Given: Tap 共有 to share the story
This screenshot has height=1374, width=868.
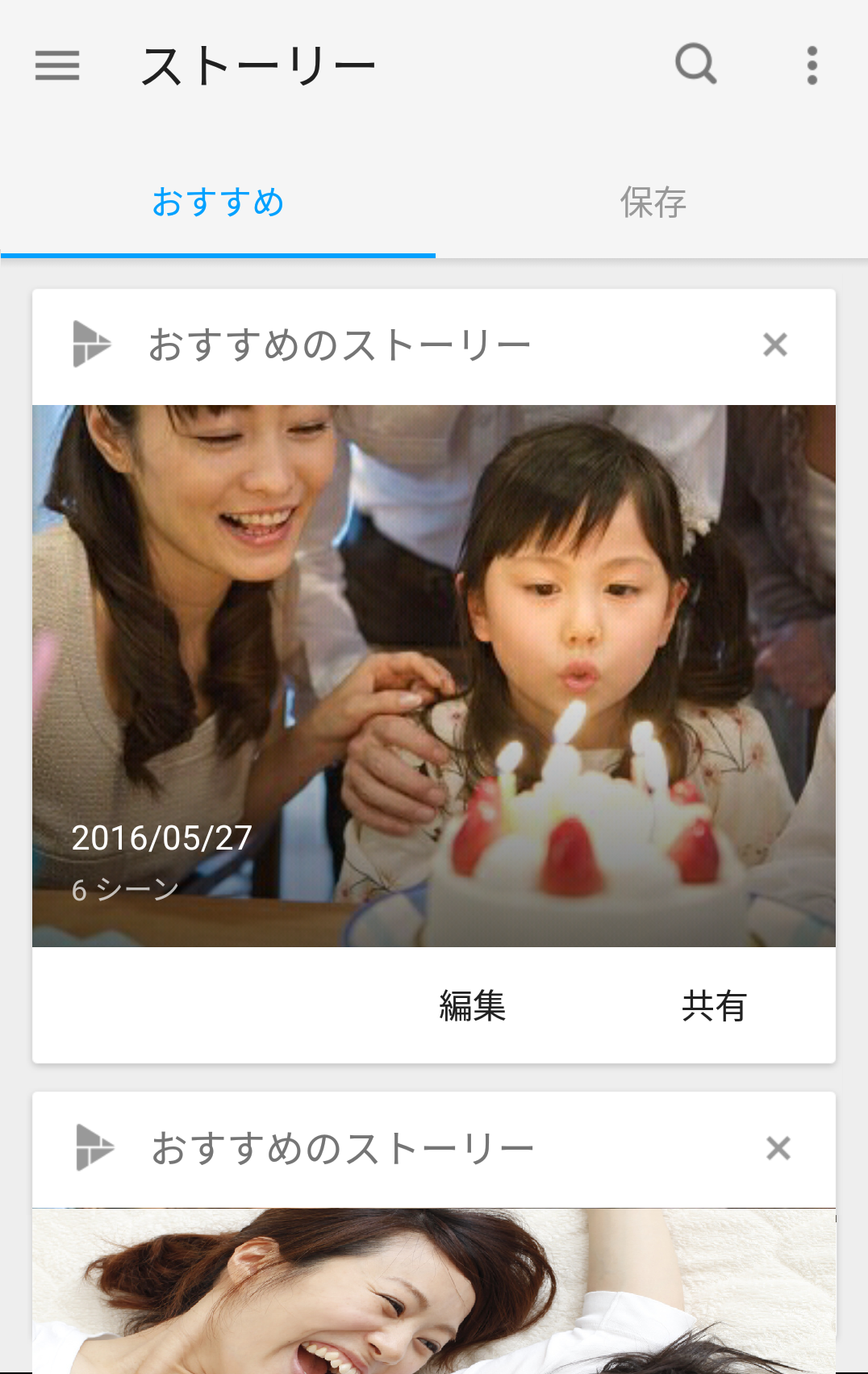Looking at the screenshot, I should coord(714,1006).
